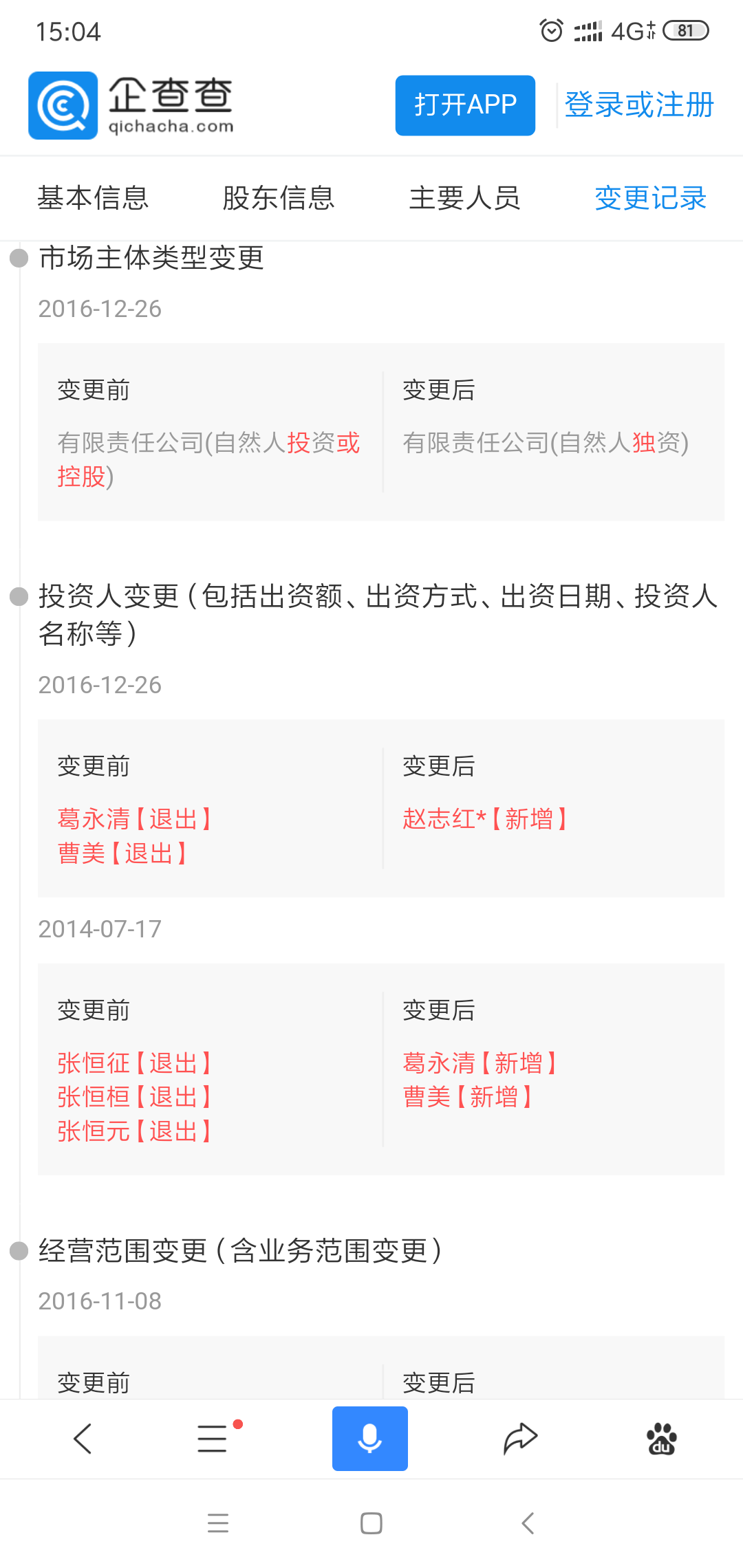Viewport: 743px width, 1568px height.
Task: Open the 主要人员 tab
Action: point(464,198)
